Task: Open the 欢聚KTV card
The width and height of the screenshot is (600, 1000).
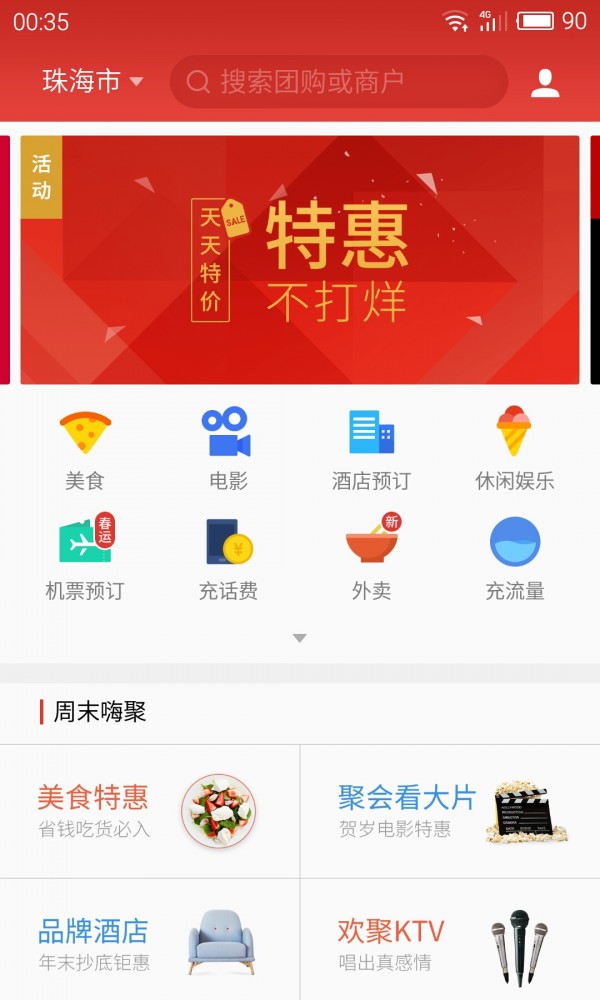Action: tap(450, 940)
